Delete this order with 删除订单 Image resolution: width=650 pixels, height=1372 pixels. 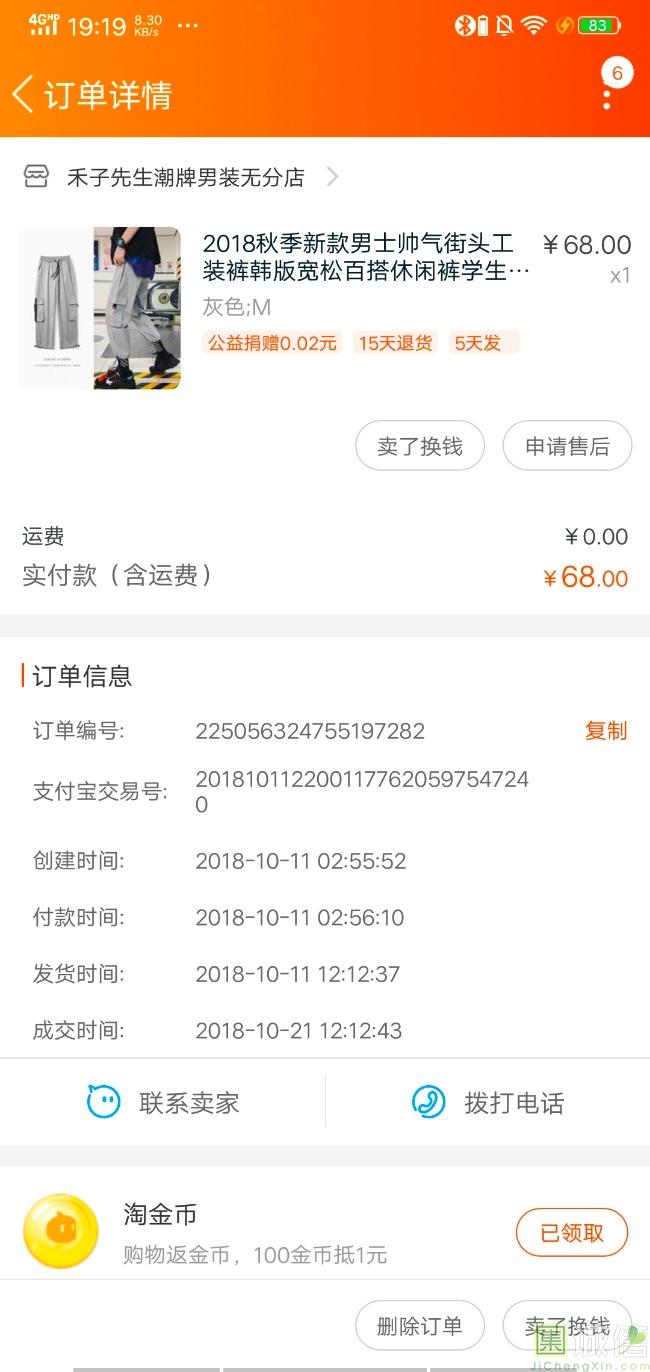coord(420,1326)
